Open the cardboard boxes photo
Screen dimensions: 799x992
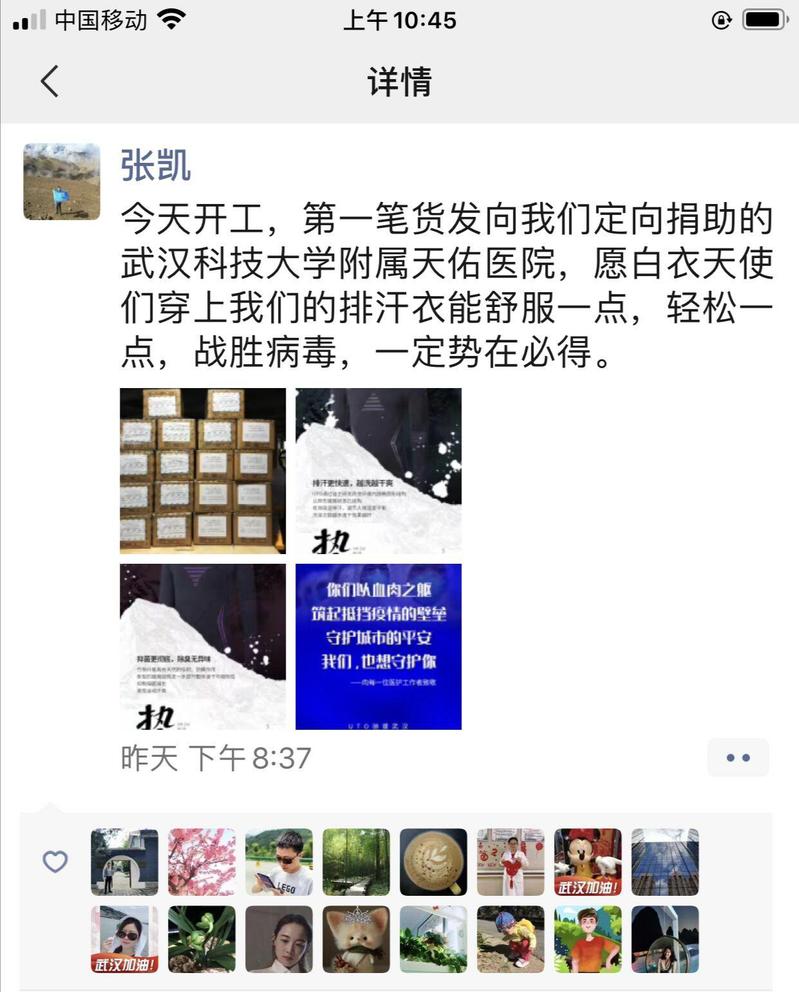point(203,471)
